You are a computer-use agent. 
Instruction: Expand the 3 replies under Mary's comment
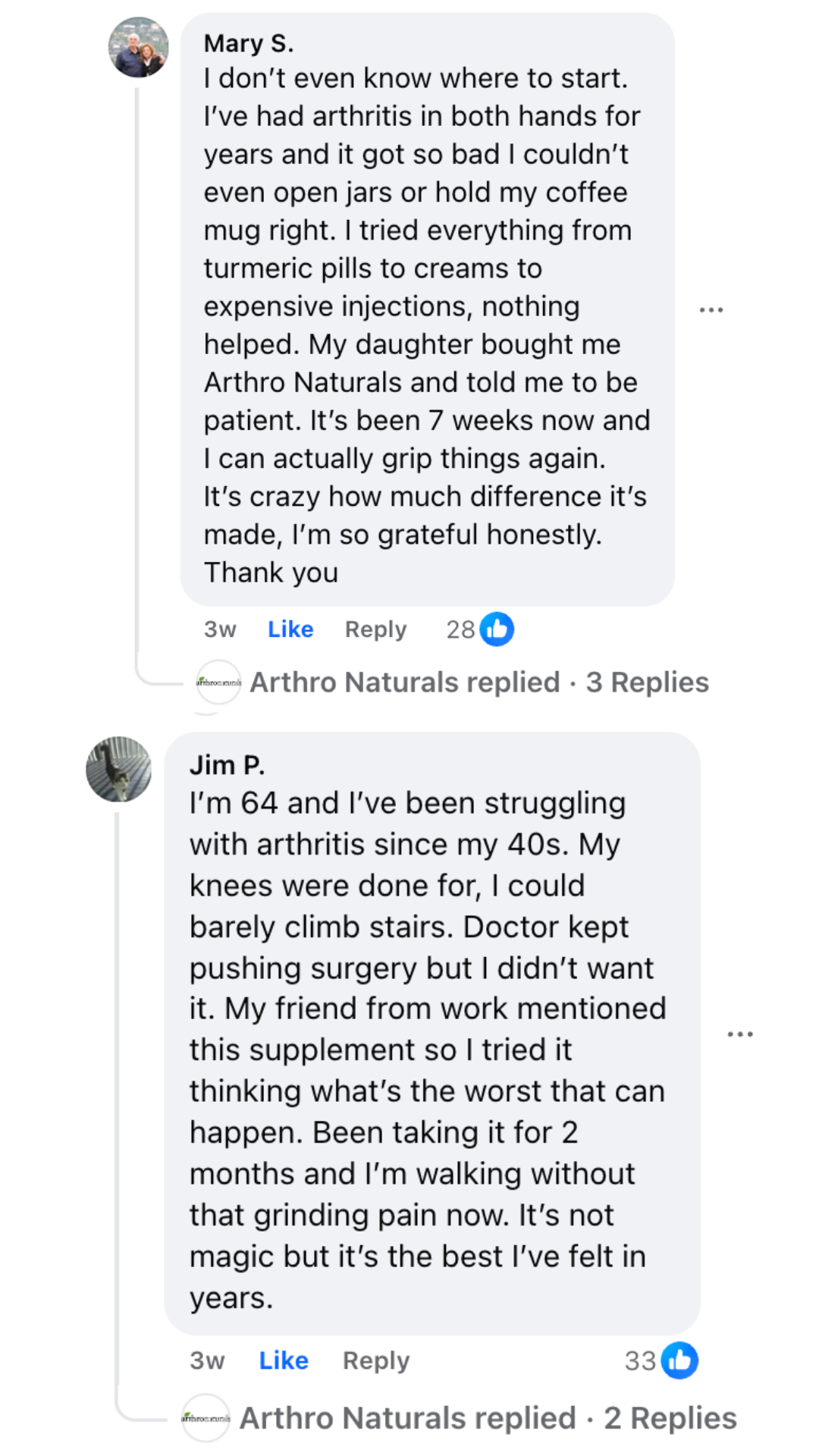[479, 682]
